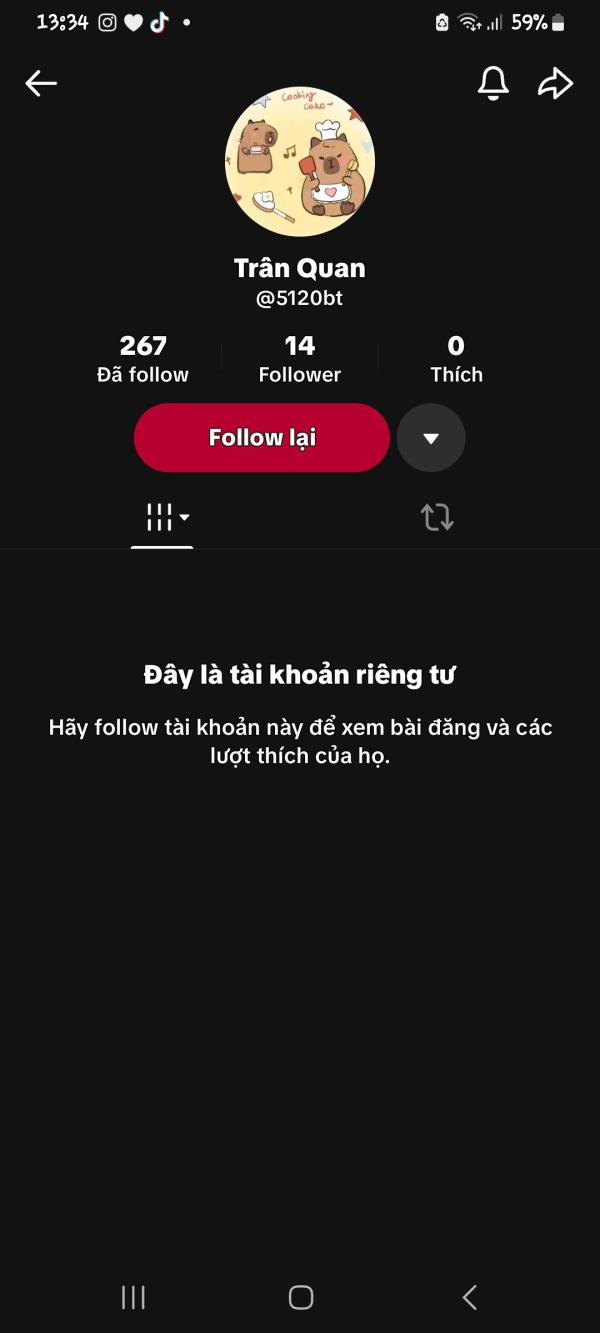
Task: Expand the dropdown arrow beside Follow lại
Action: point(431,438)
